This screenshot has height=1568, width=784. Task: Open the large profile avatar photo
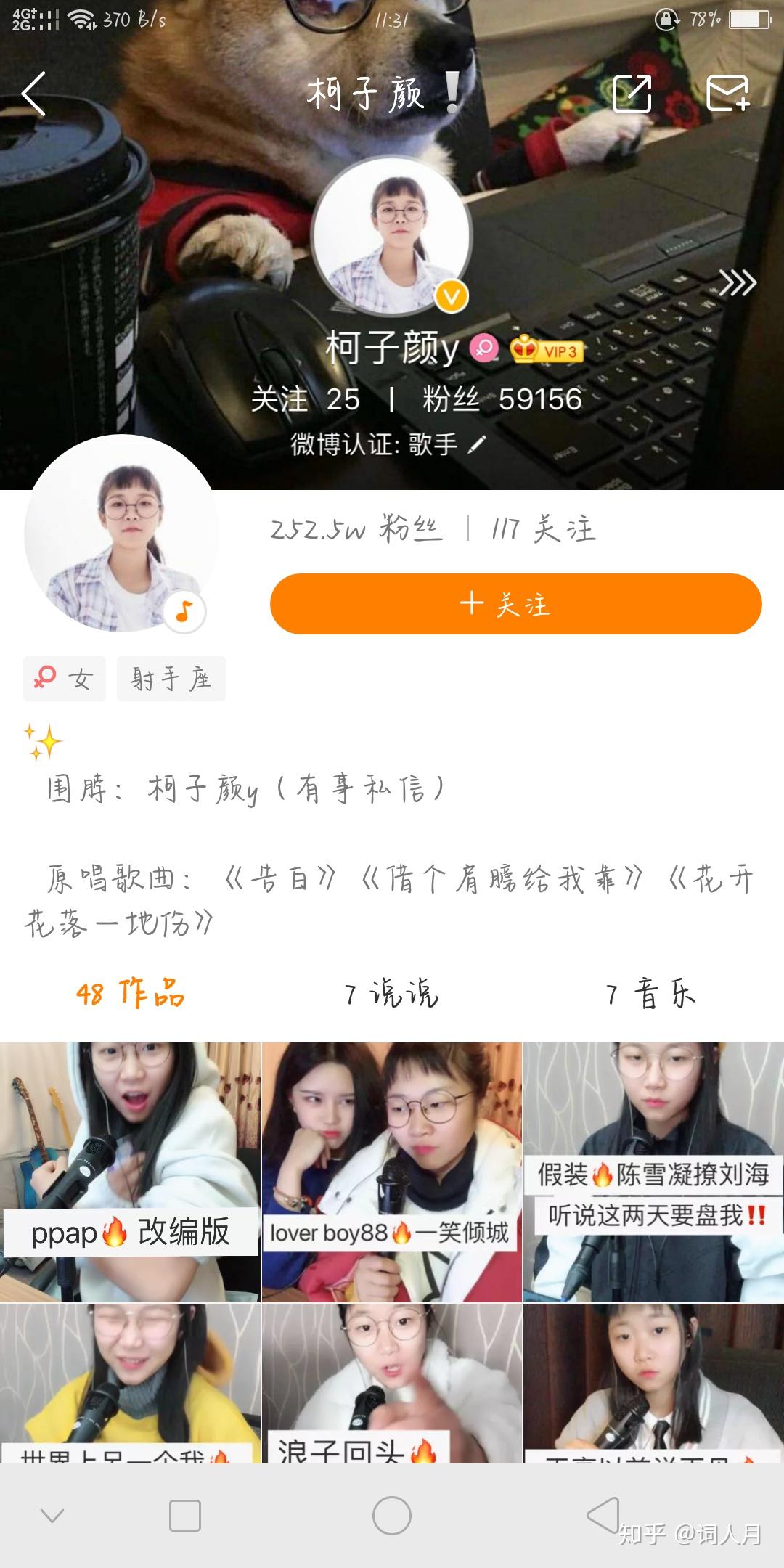(x=121, y=534)
